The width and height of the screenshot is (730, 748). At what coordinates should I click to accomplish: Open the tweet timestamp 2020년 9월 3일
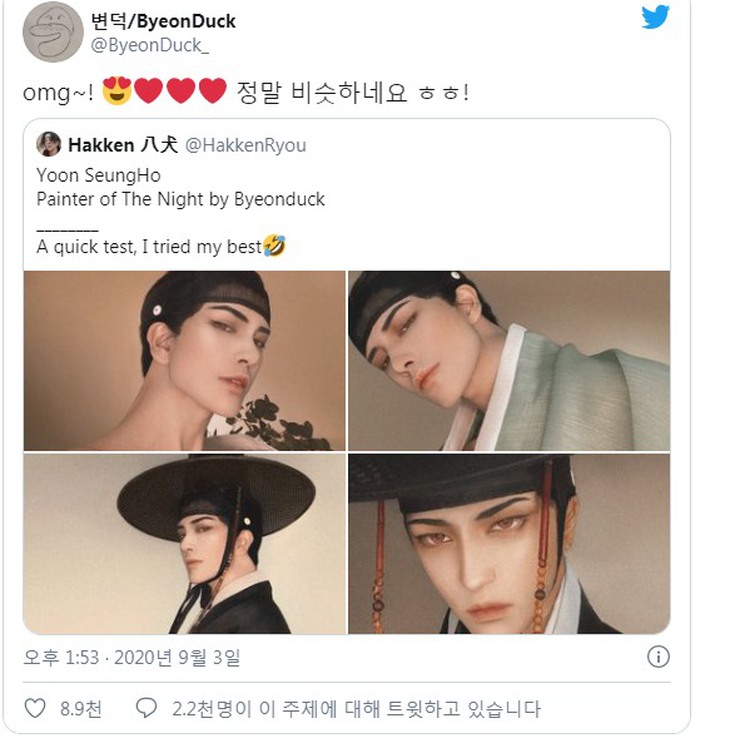132,657
